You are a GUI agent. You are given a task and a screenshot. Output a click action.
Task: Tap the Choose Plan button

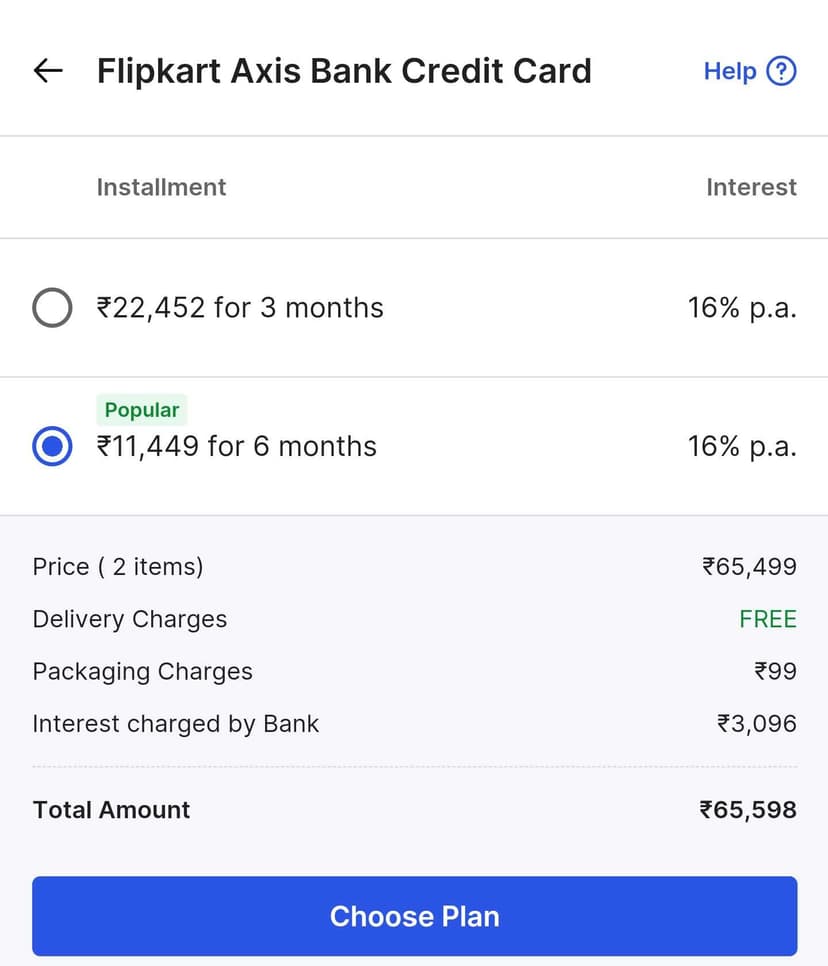click(414, 916)
